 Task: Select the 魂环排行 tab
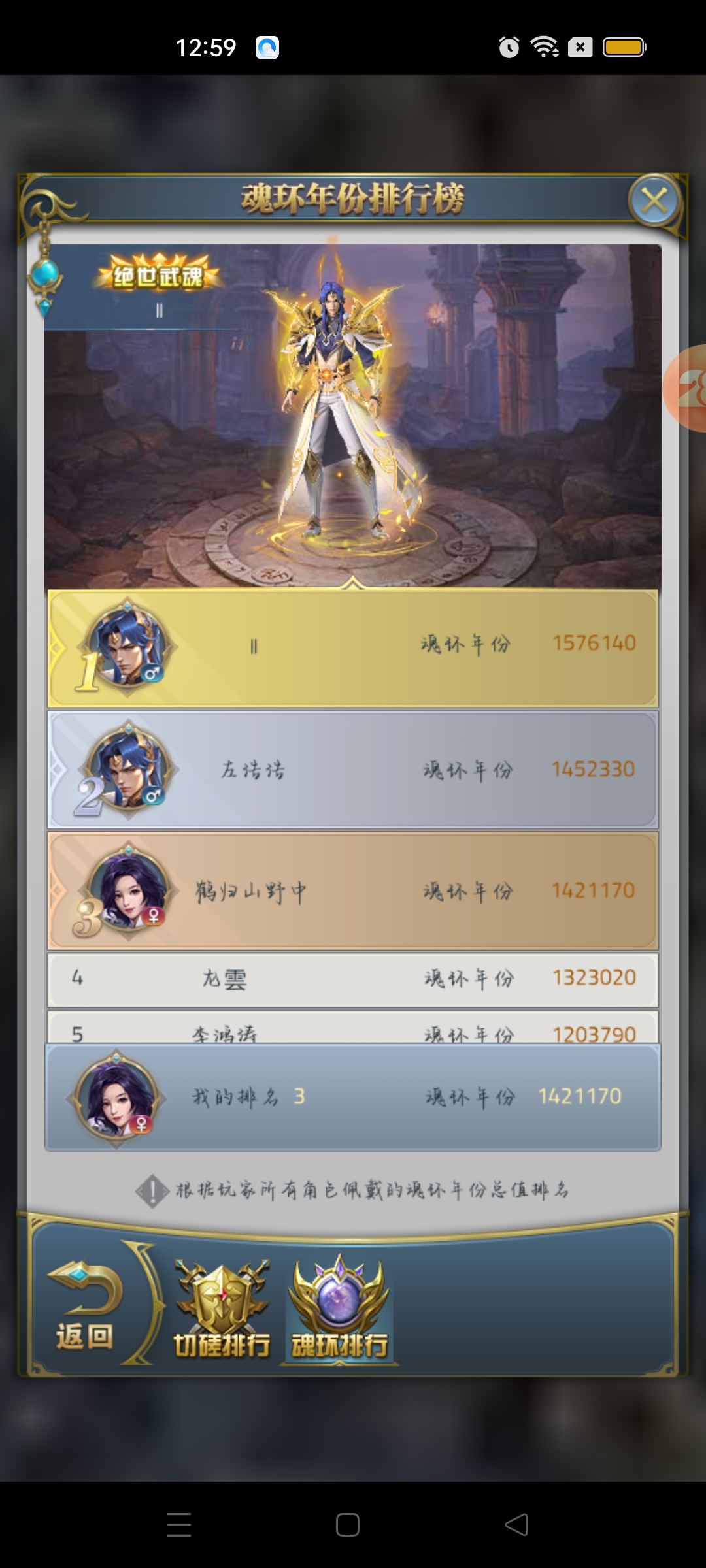click(339, 1310)
